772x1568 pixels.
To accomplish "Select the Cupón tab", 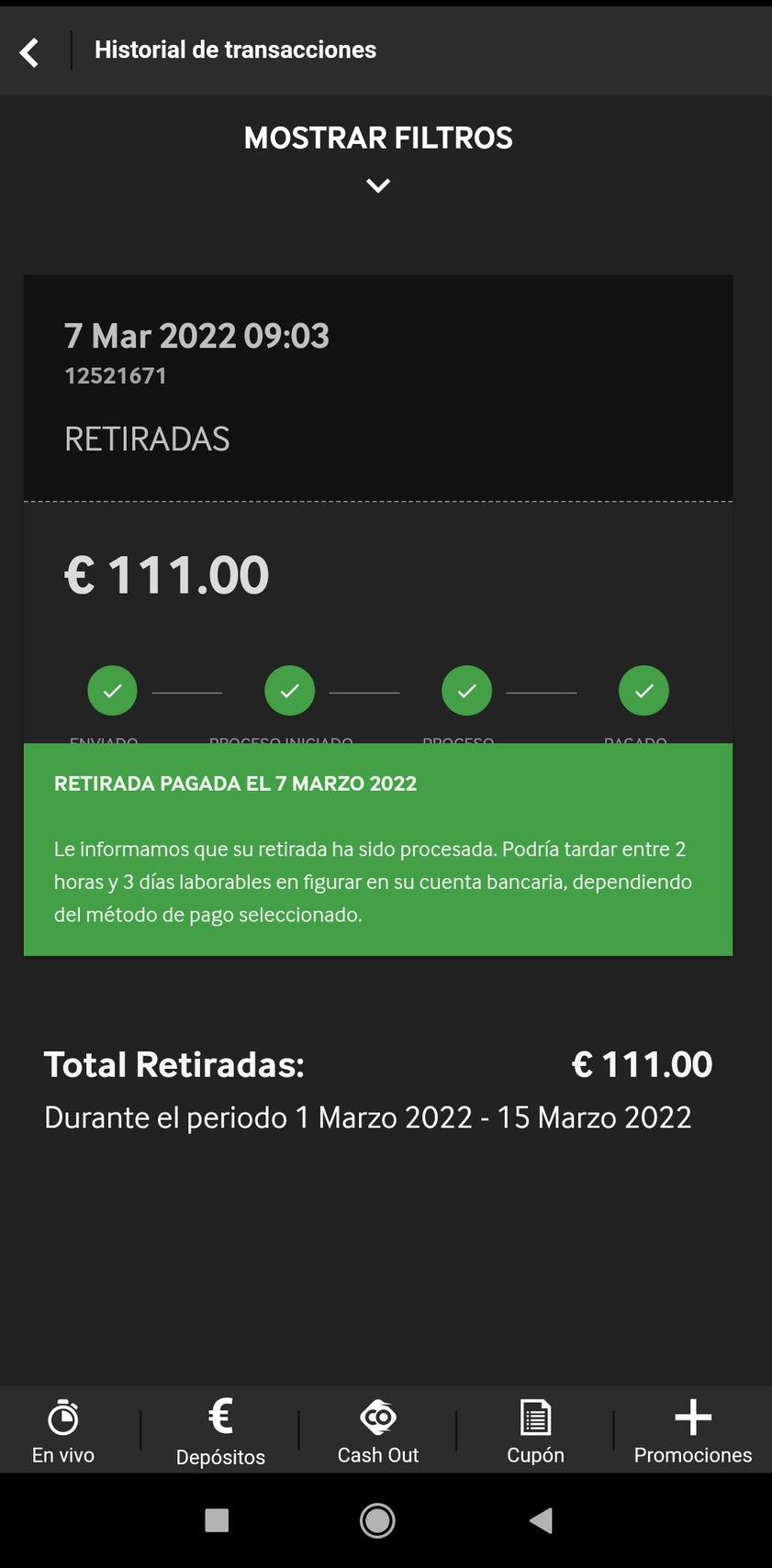I will (x=535, y=1431).
